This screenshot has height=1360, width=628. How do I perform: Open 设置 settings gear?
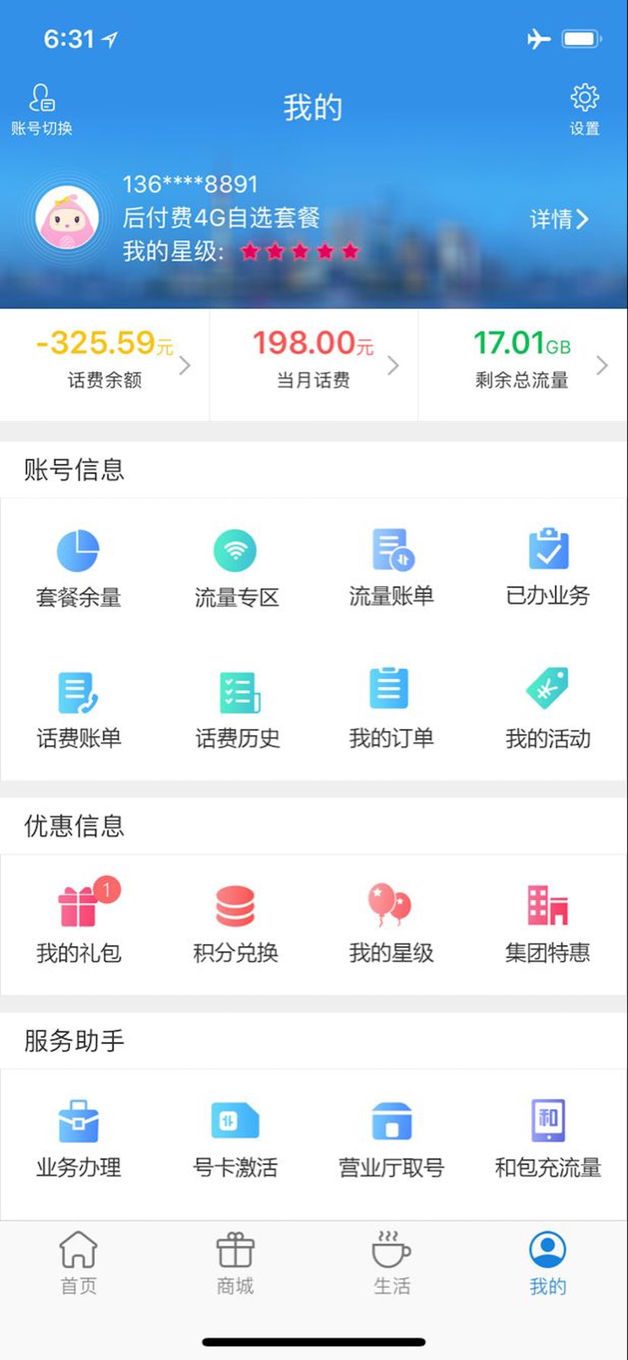point(584,109)
